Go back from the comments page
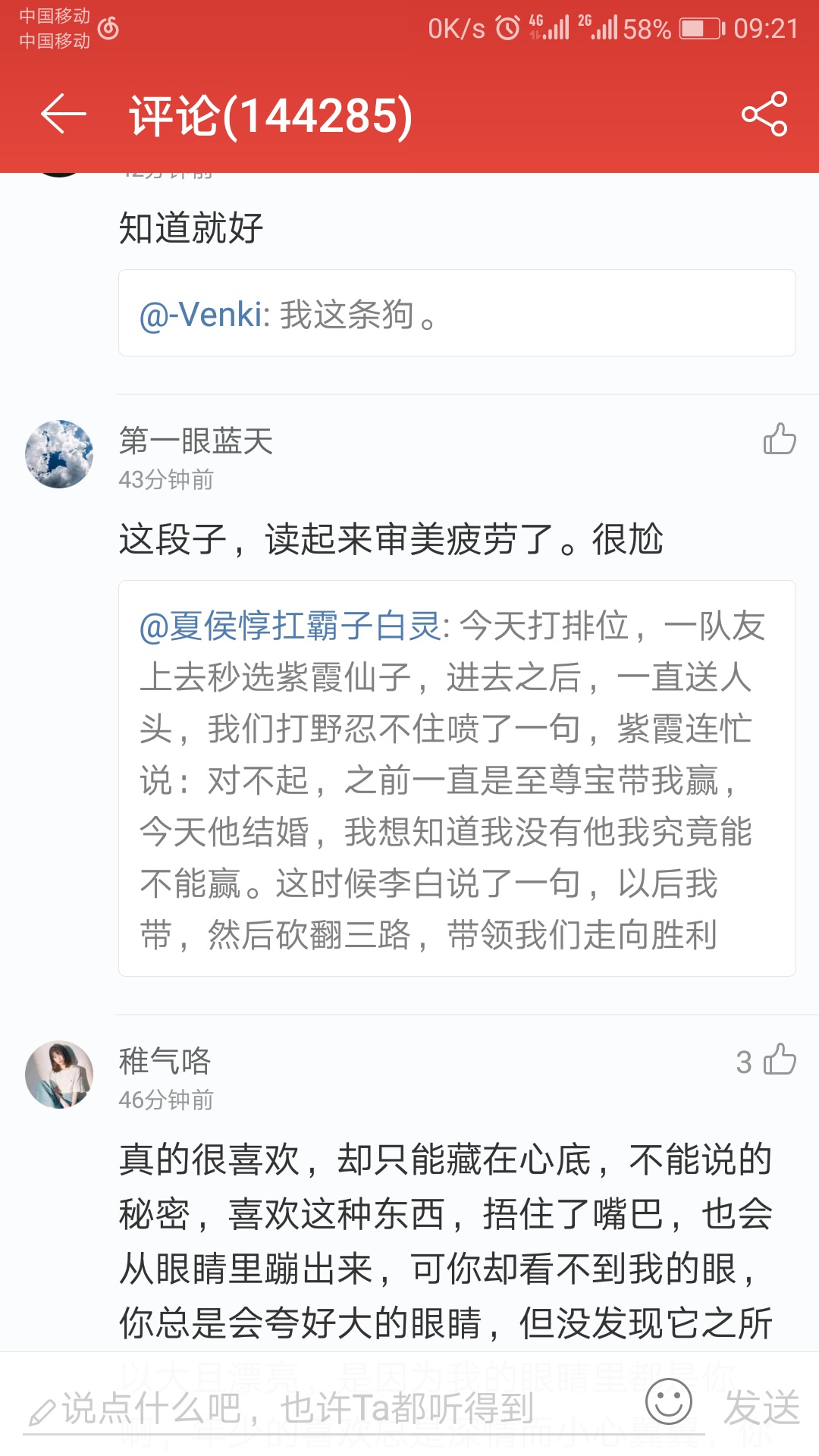Viewport: 819px width, 1456px height. [x=64, y=115]
